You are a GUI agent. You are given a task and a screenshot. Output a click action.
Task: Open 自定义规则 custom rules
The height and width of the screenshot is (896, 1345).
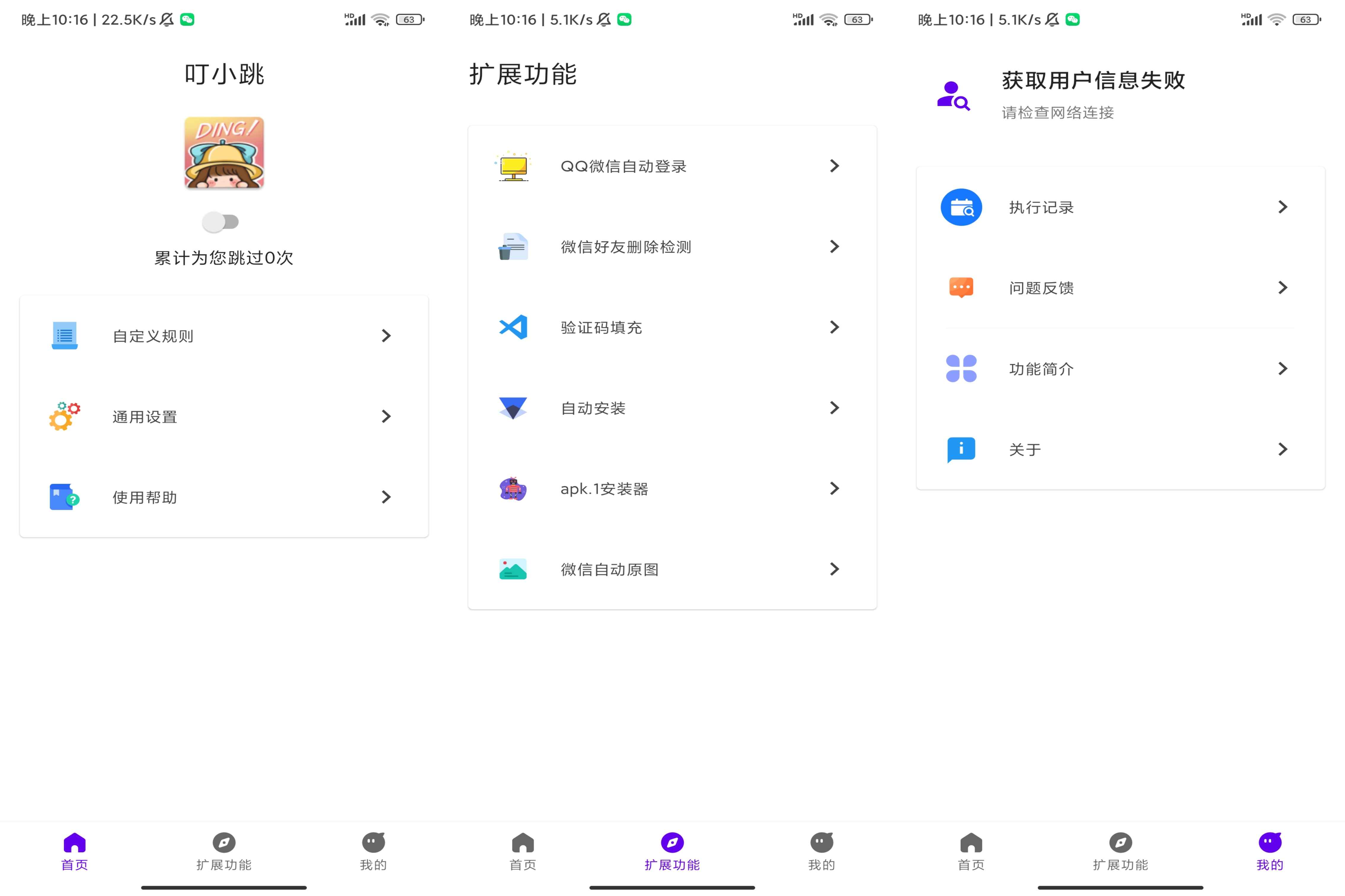[x=223, y=335]
